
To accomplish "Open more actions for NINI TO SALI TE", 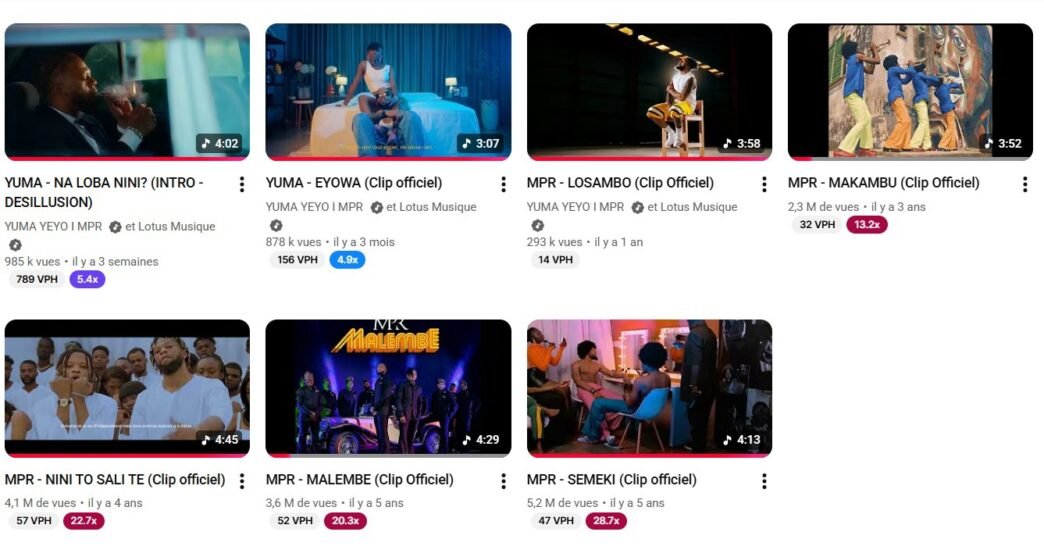I will [242, 481].
